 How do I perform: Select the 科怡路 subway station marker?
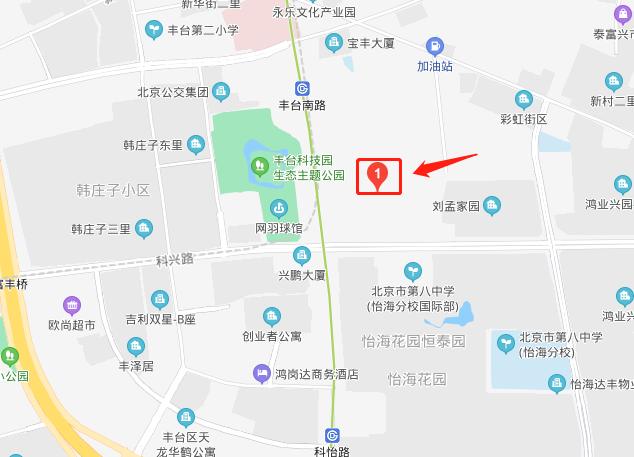pyautogui.click(x=331, y=435)
